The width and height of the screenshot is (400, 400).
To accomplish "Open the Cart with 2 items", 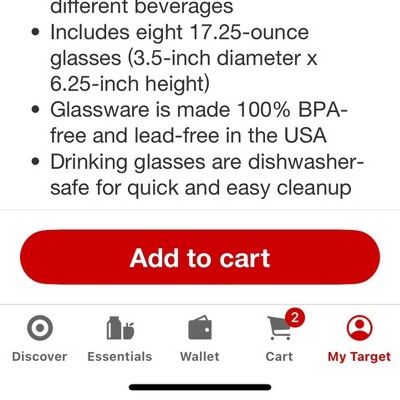I will coord(282,337).
